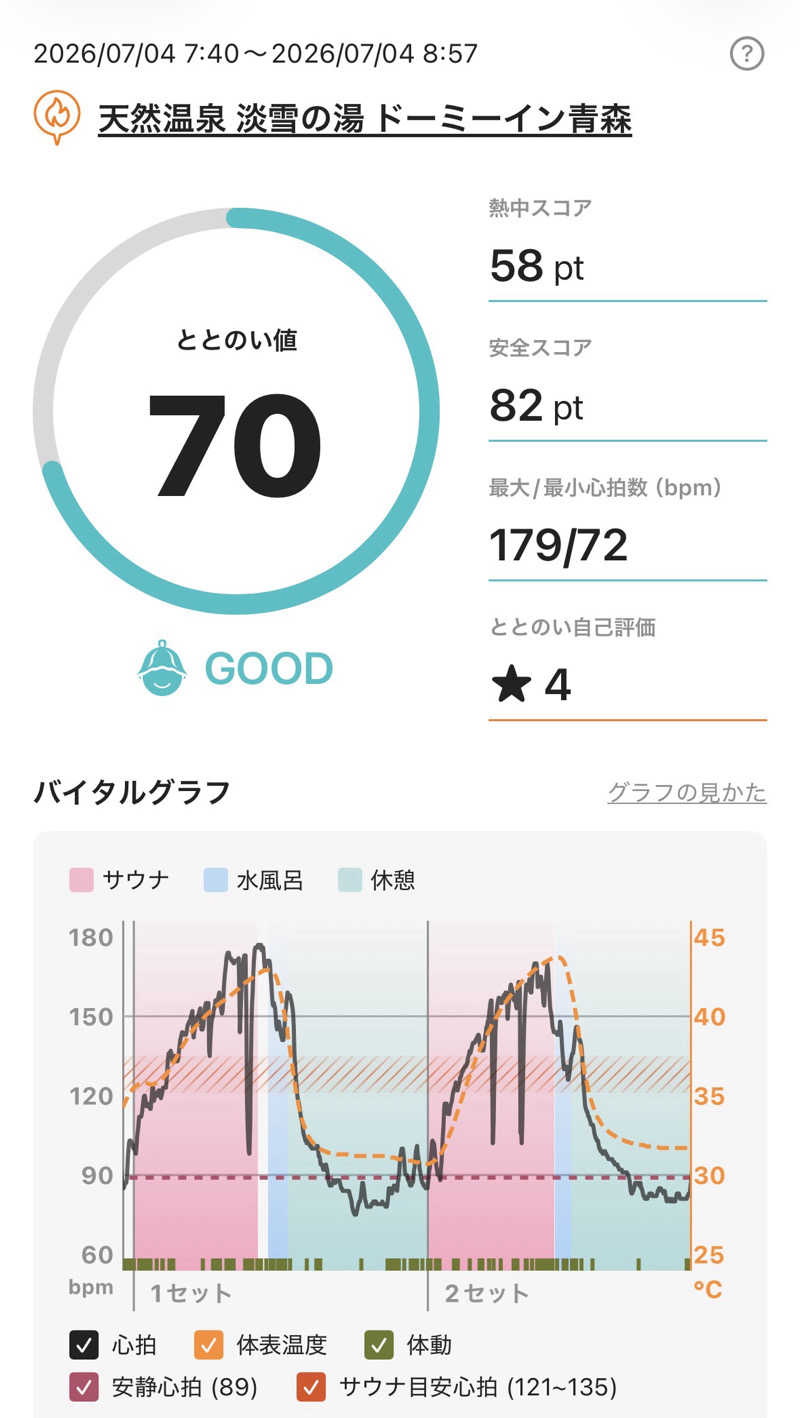Open the グラフの見かた link
800x1418 pixels.
(687, 793)
